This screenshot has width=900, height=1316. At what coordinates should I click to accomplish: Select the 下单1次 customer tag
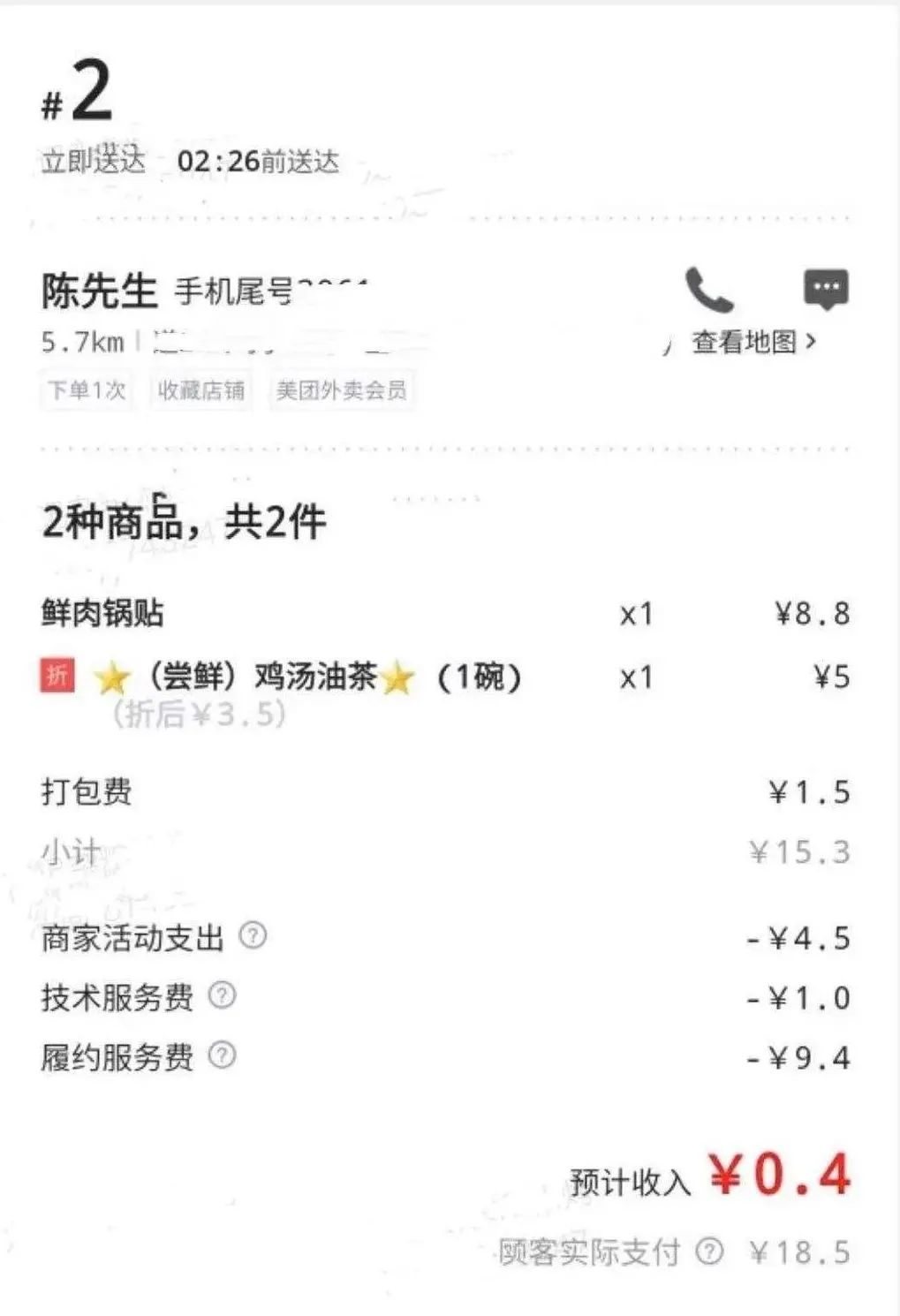[x=86, y=390]
